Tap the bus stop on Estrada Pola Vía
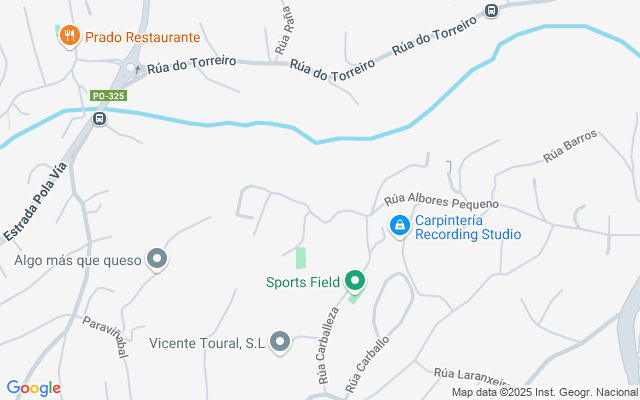640x400 pixels. [x=100, y=119]
